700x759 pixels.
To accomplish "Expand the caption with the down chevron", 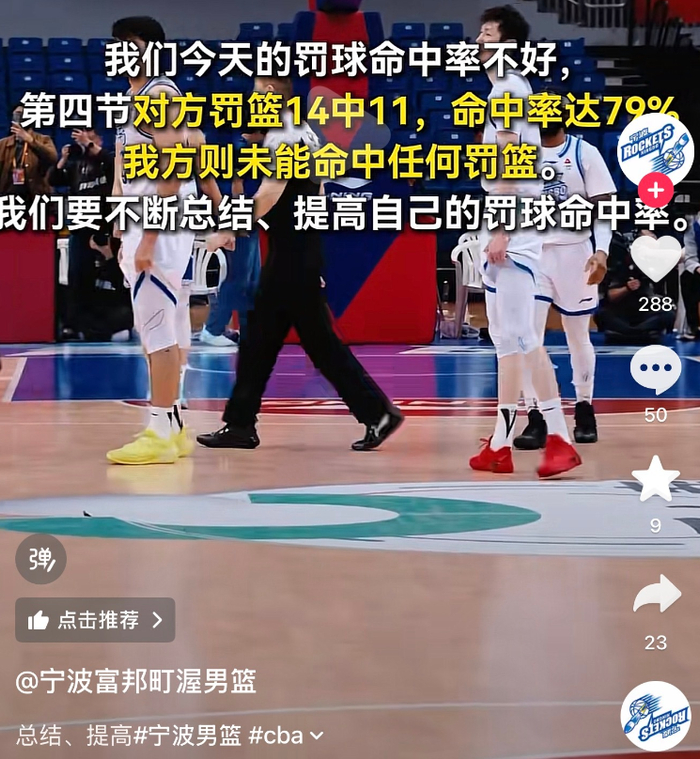I will (x=317, y=736).
